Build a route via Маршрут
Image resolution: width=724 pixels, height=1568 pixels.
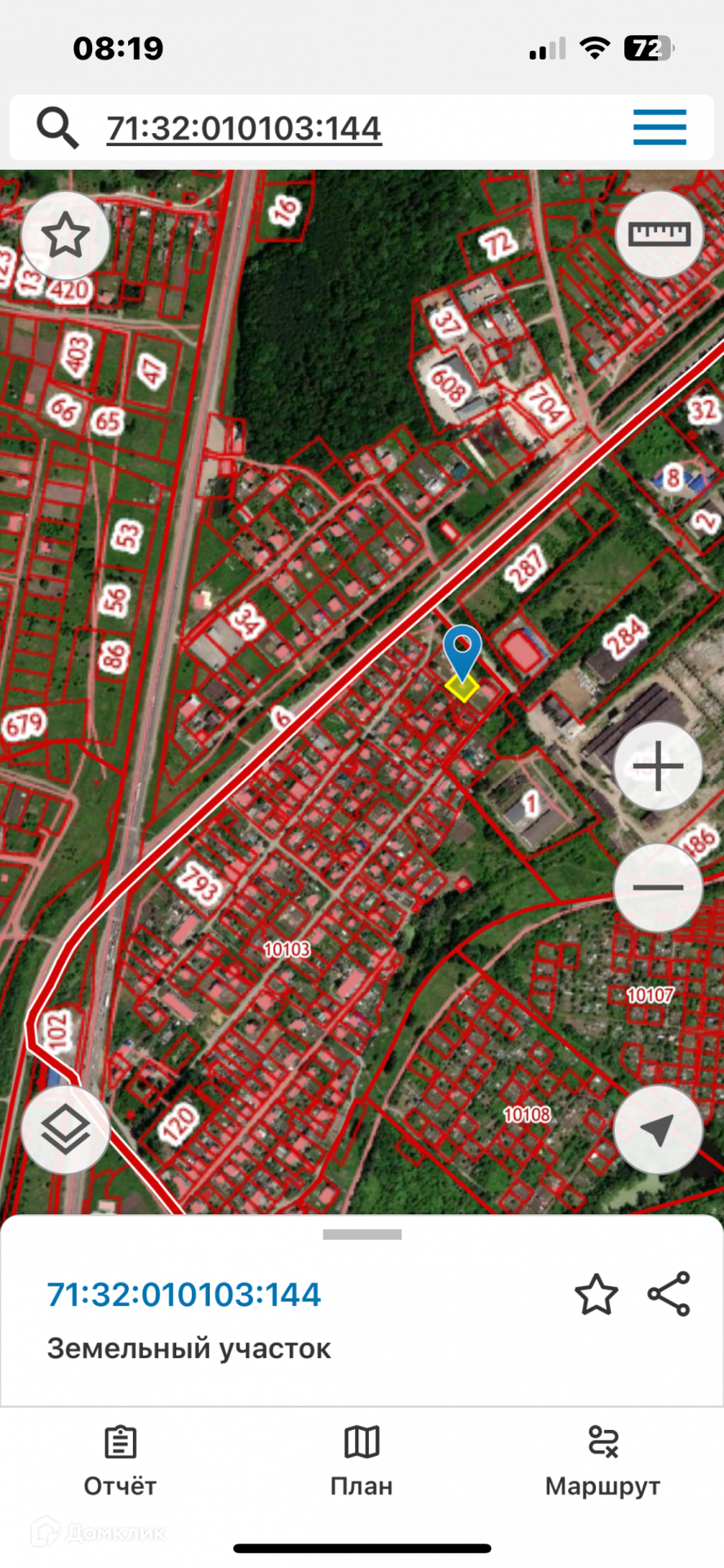pyautogui.click(x=602, y=1462)
